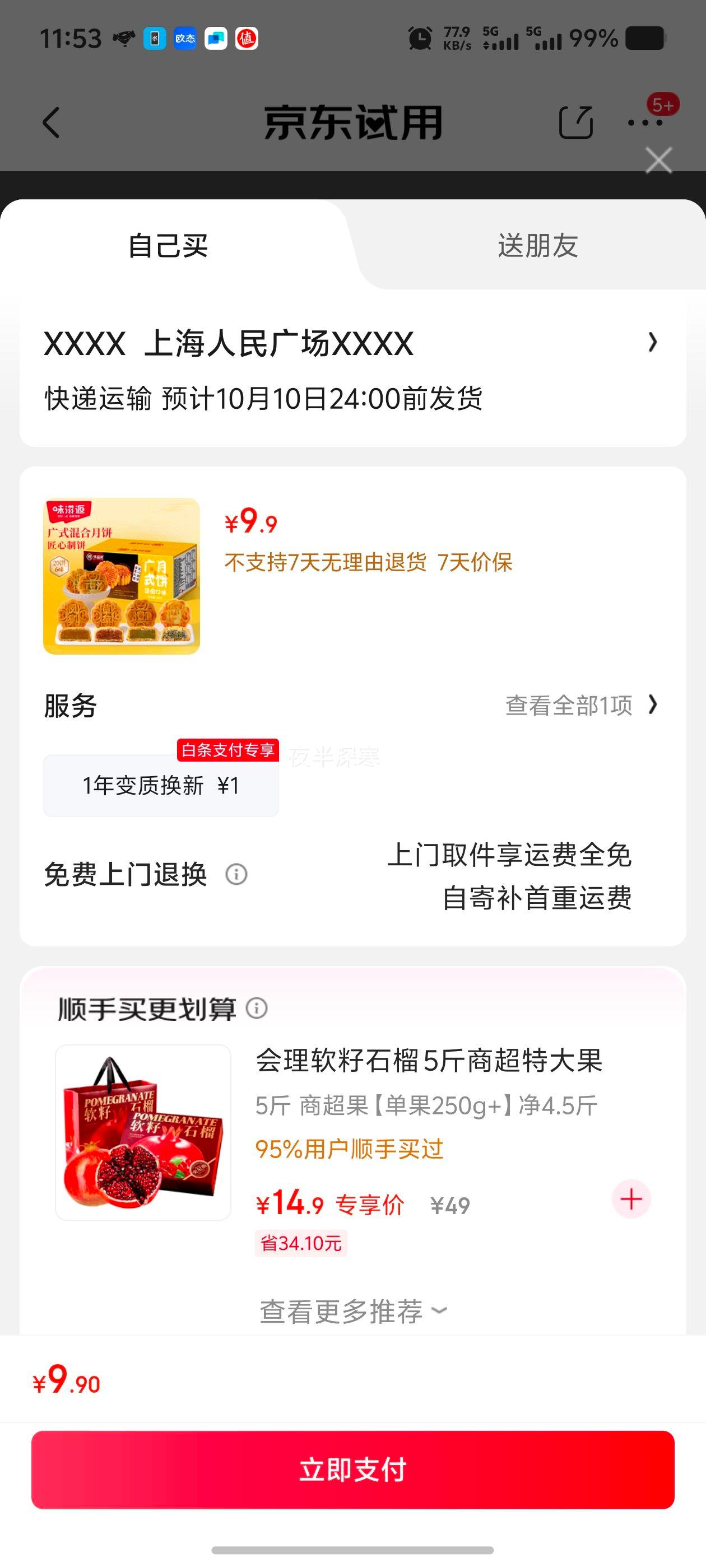Tap 立即支付 to pay now
Viewport: 706px width, 1568px height.
352,1469
